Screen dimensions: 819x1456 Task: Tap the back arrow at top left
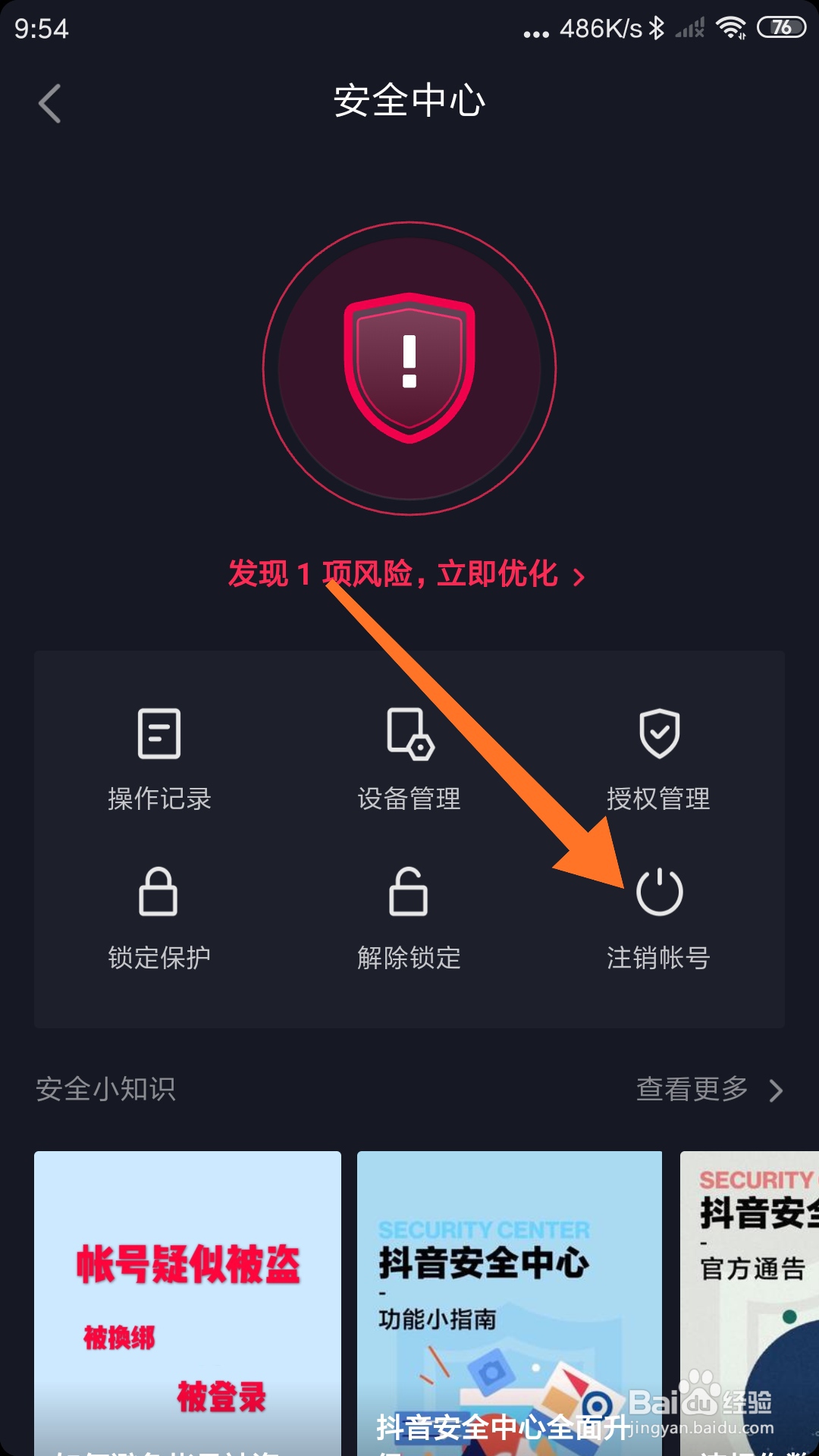(50, 104)
